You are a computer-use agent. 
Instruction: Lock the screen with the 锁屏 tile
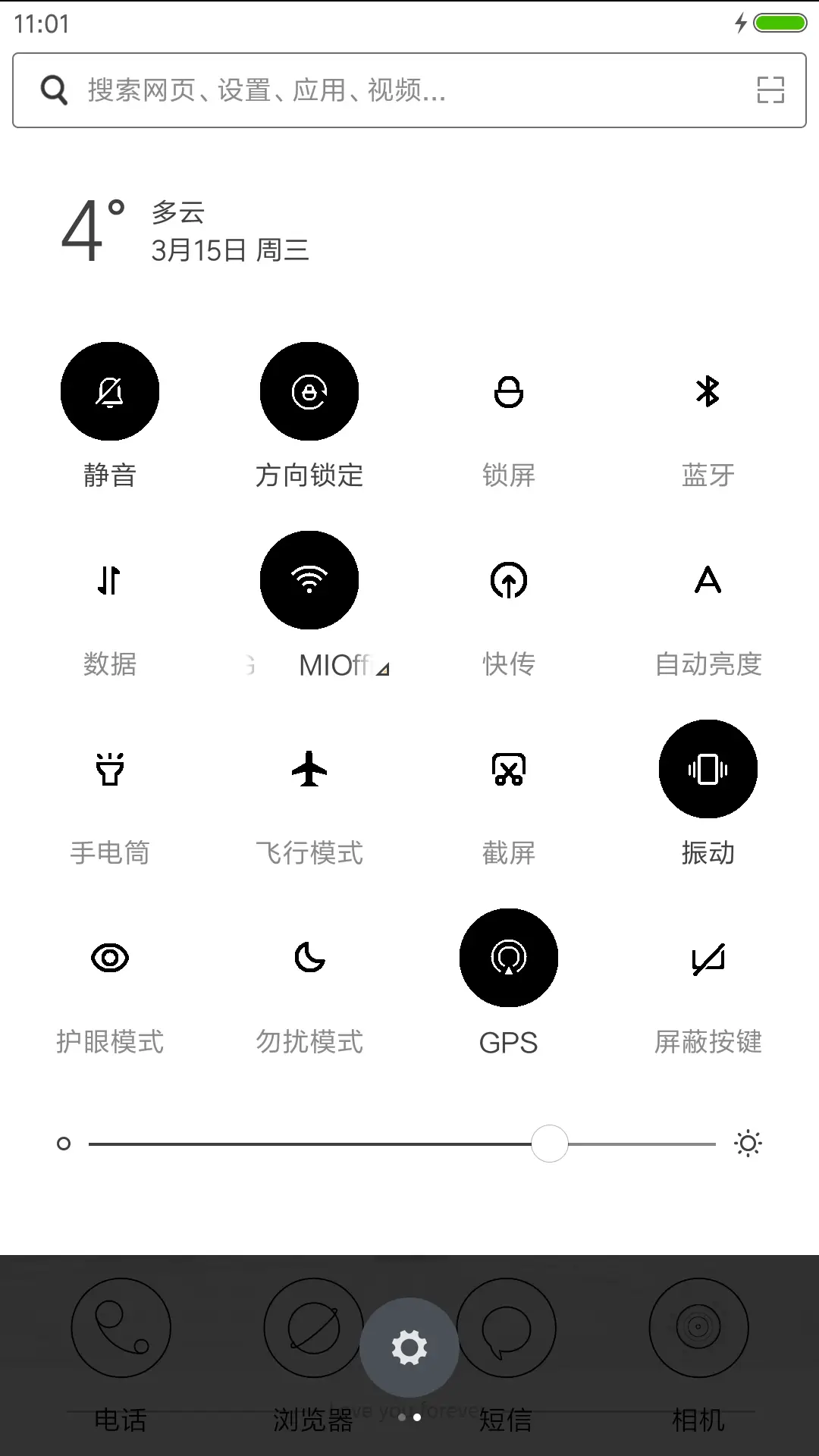508,391
